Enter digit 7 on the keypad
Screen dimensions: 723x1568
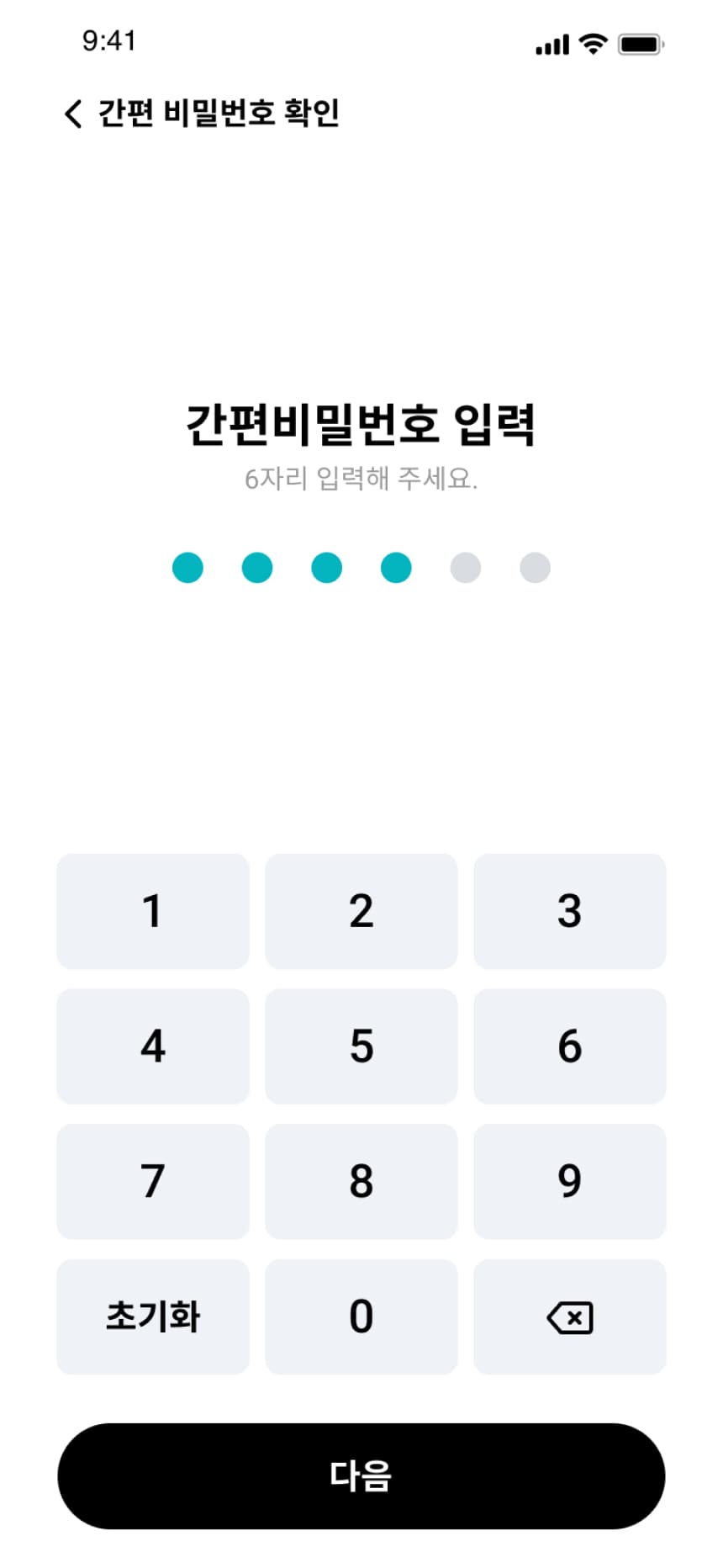(x=153, y=1182)
